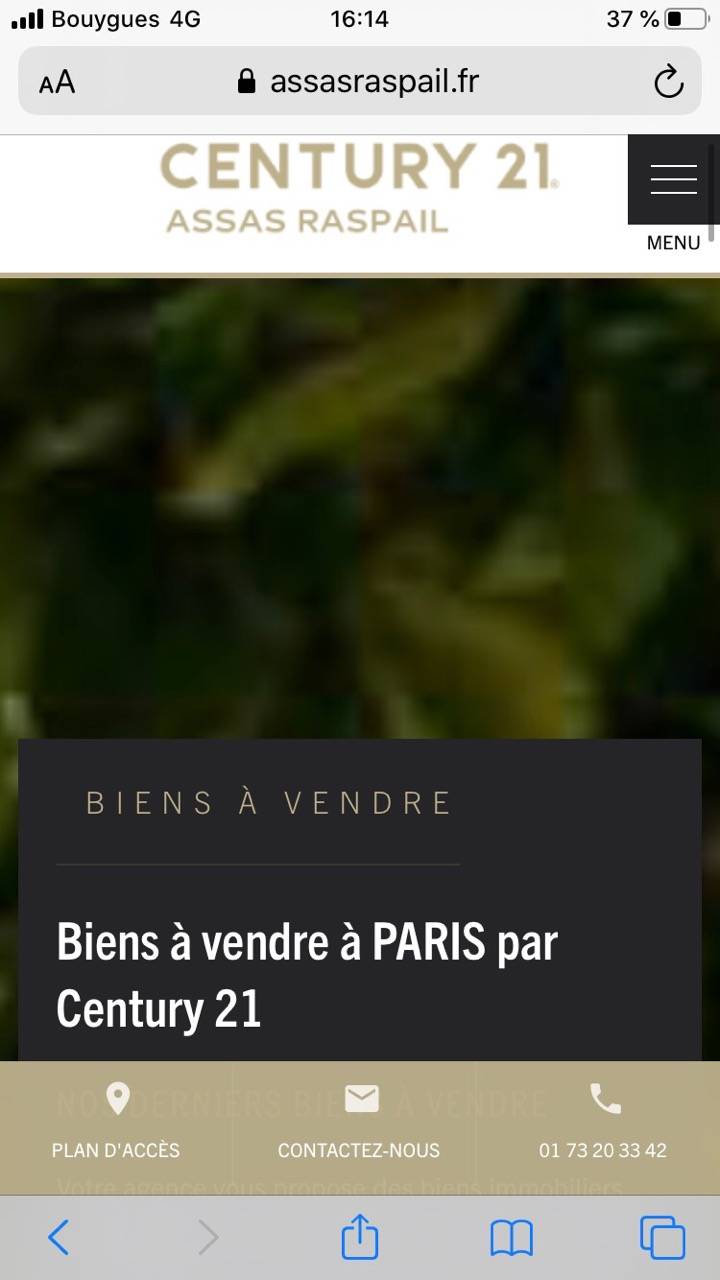Screen dimensions: 720x1280
Task: Open the Safari share sheet
Action: click(360, 1238)
